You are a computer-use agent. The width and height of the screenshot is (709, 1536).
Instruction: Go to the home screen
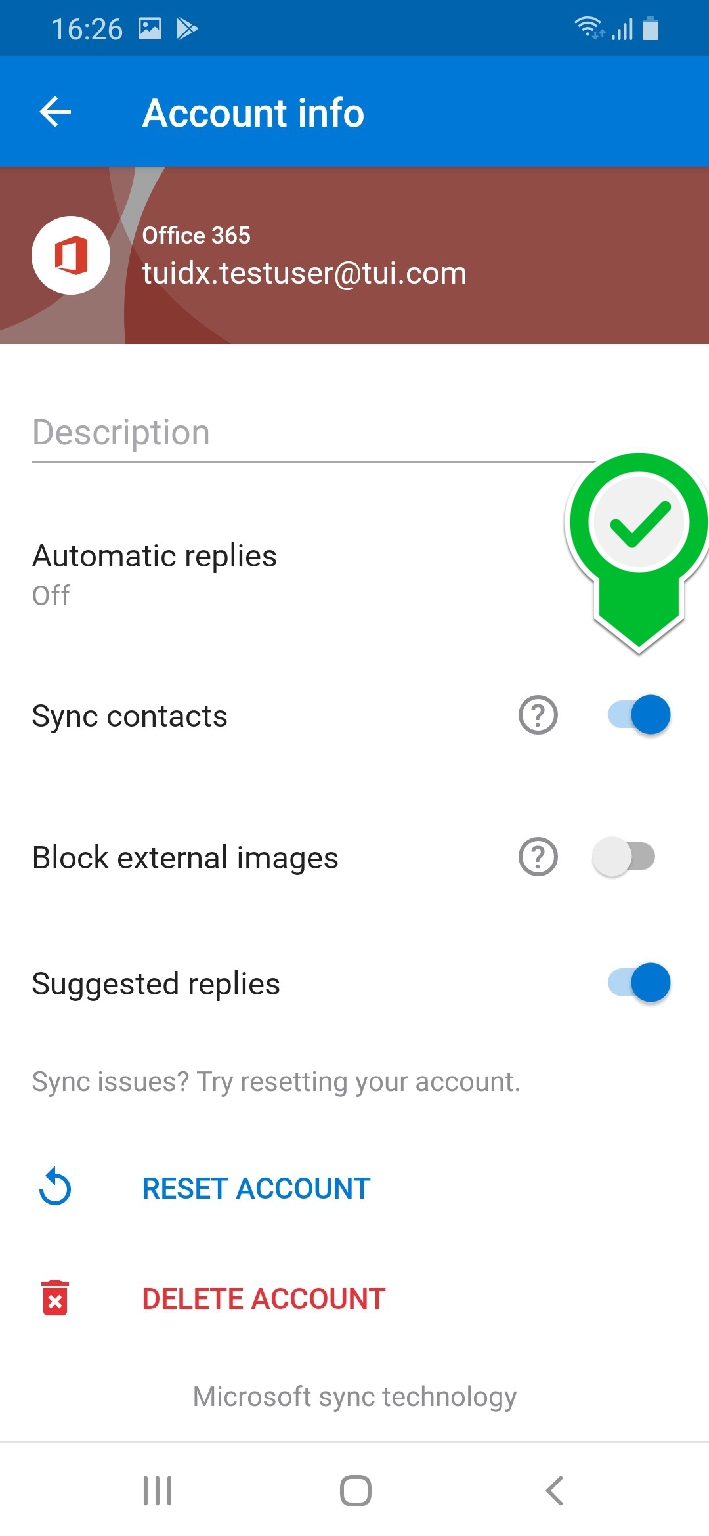356,1490
